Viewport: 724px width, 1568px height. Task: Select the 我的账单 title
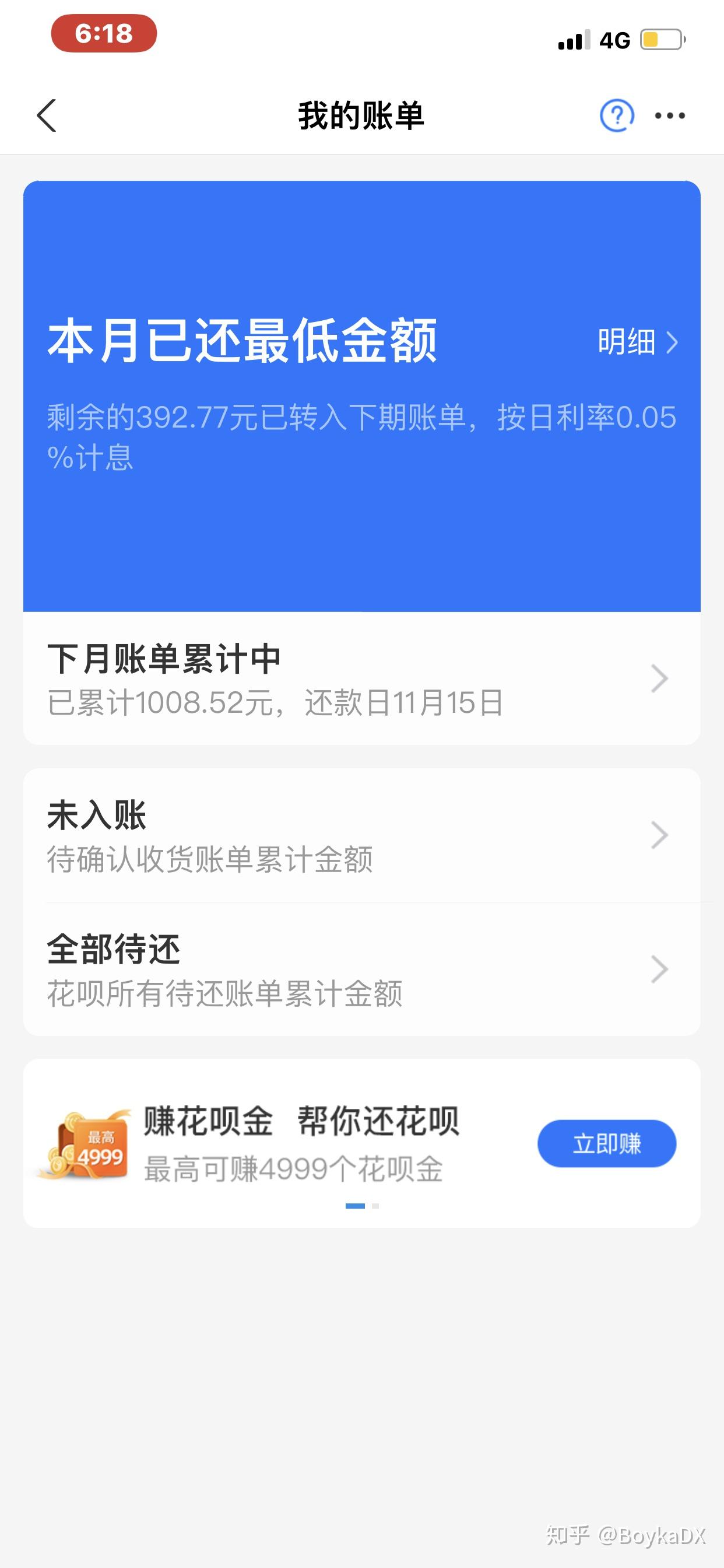tap(361, 116)
